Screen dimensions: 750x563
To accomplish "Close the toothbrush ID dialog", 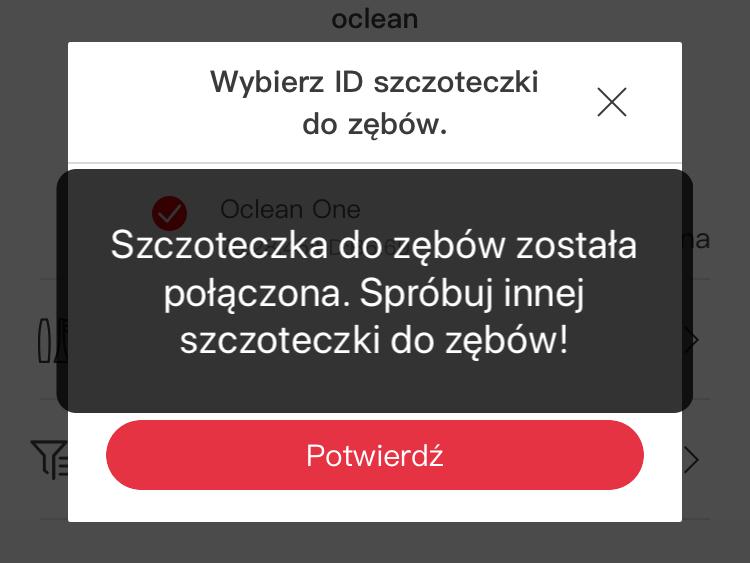I will coord(611,102).
